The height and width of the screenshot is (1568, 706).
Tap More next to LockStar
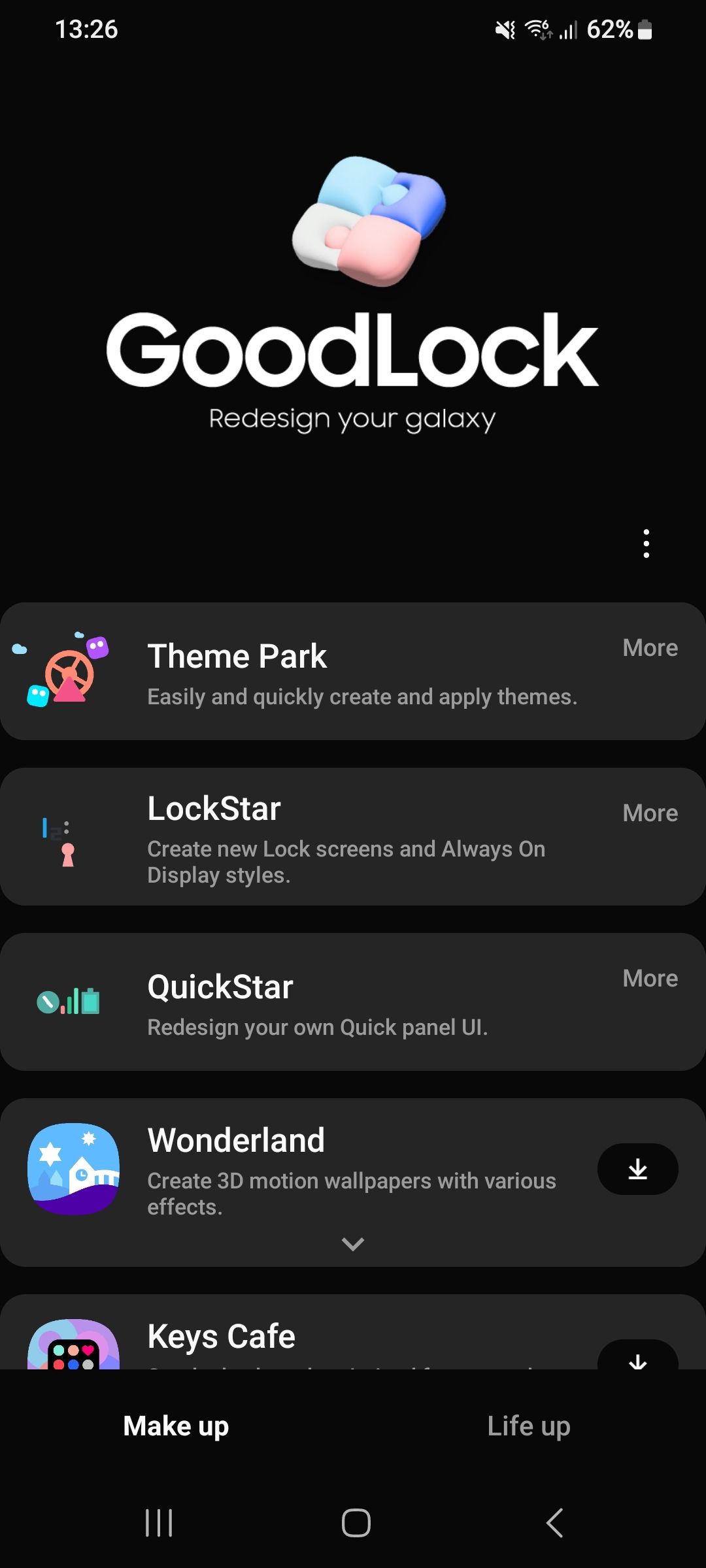(650, 813)
